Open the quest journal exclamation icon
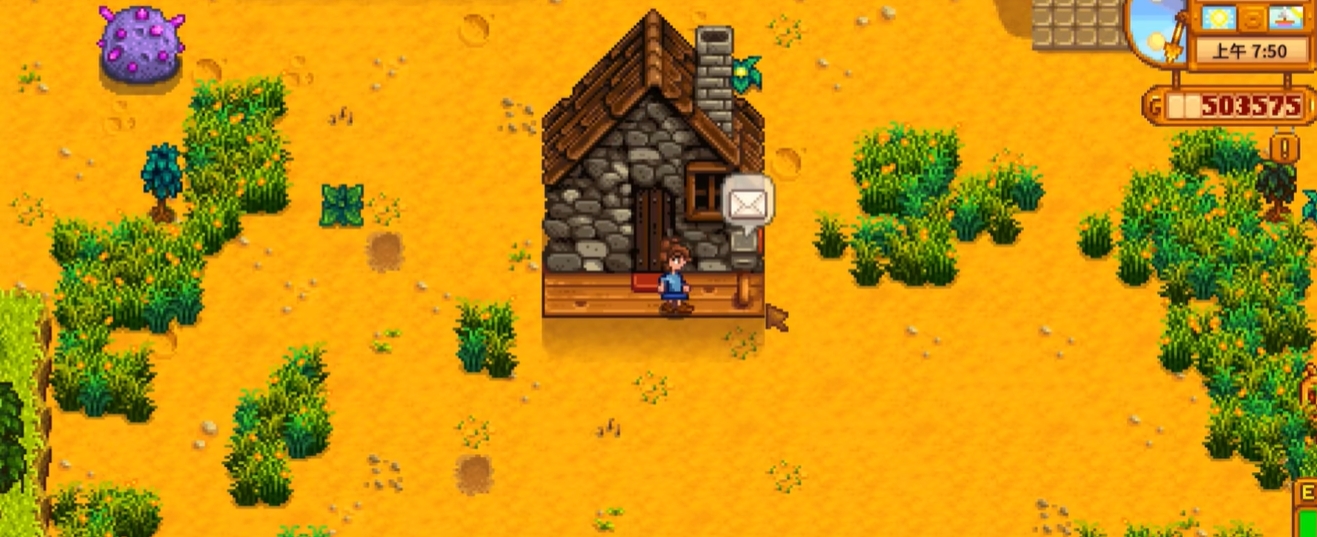Viewport: 1317px width, 537px height. coord(1285,148)
